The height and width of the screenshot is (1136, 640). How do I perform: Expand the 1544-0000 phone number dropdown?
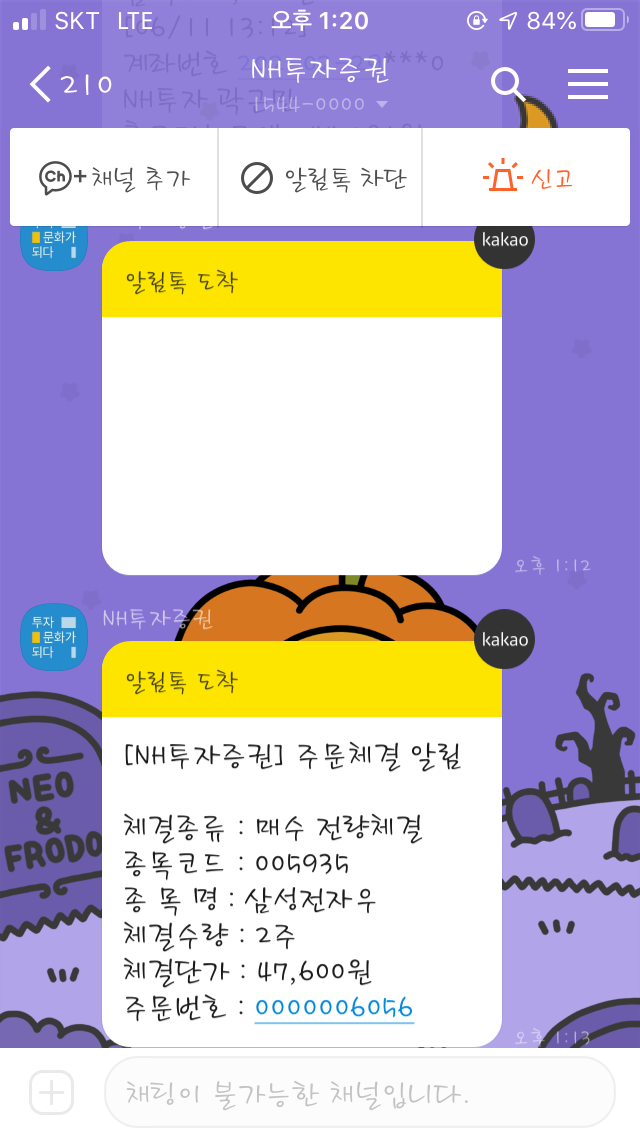tap(320, 104)
